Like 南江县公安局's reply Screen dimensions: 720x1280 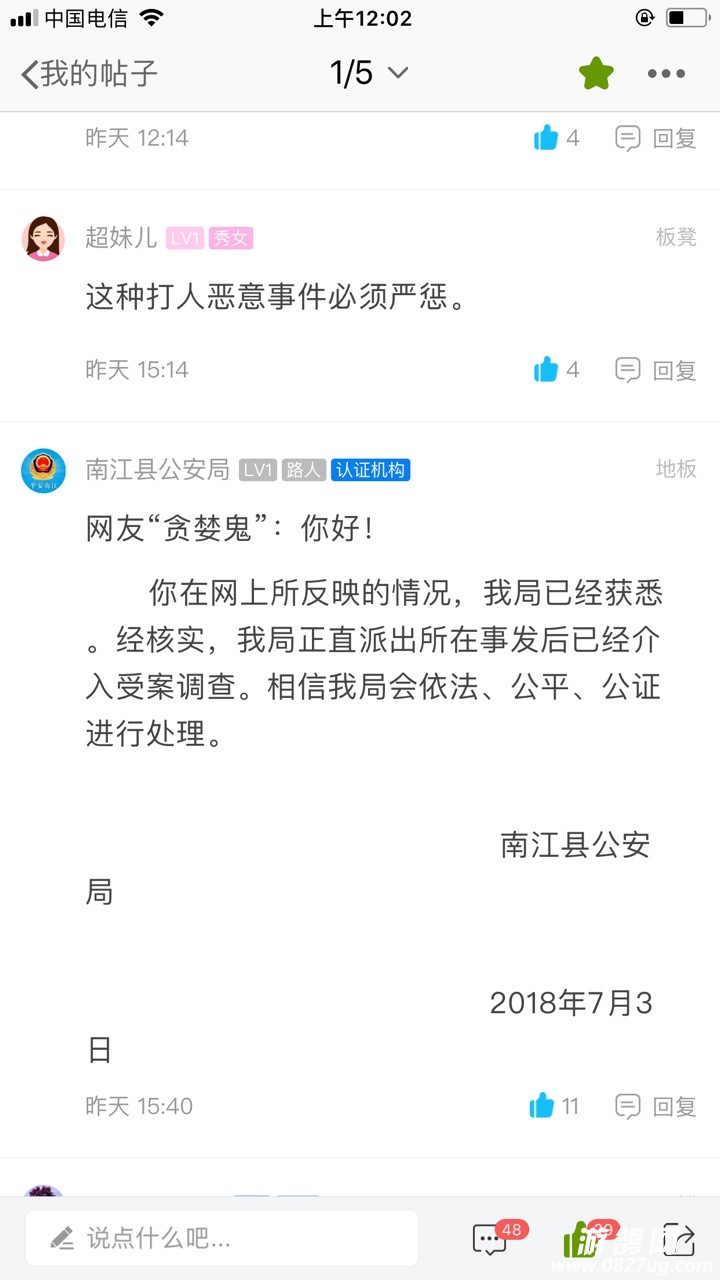tap(543, 1106)
